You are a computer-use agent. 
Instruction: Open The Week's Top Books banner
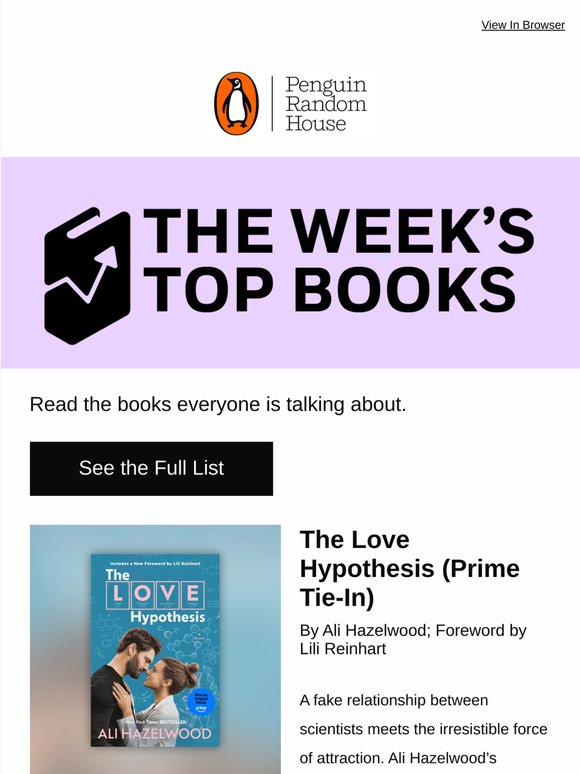(290, 263)
